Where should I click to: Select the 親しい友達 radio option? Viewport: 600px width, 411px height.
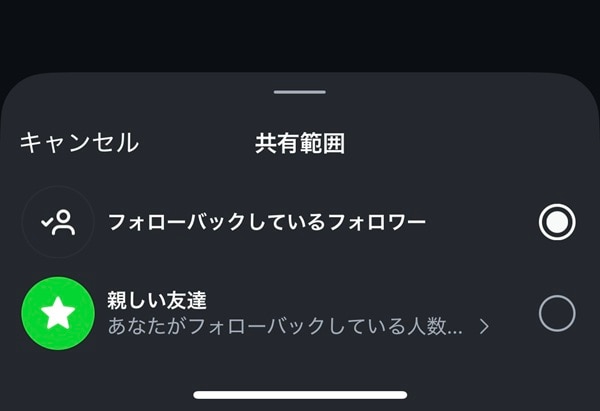point(557,314)
